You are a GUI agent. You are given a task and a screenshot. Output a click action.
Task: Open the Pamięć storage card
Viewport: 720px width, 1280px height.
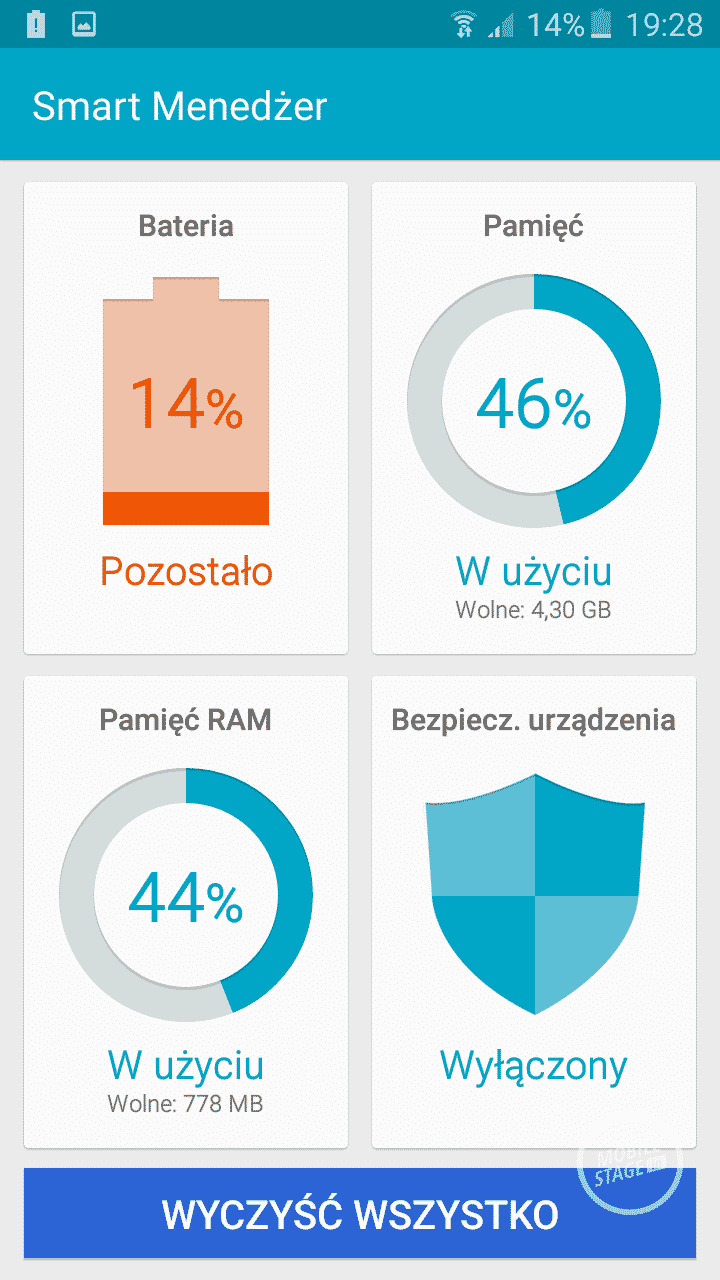533,418
